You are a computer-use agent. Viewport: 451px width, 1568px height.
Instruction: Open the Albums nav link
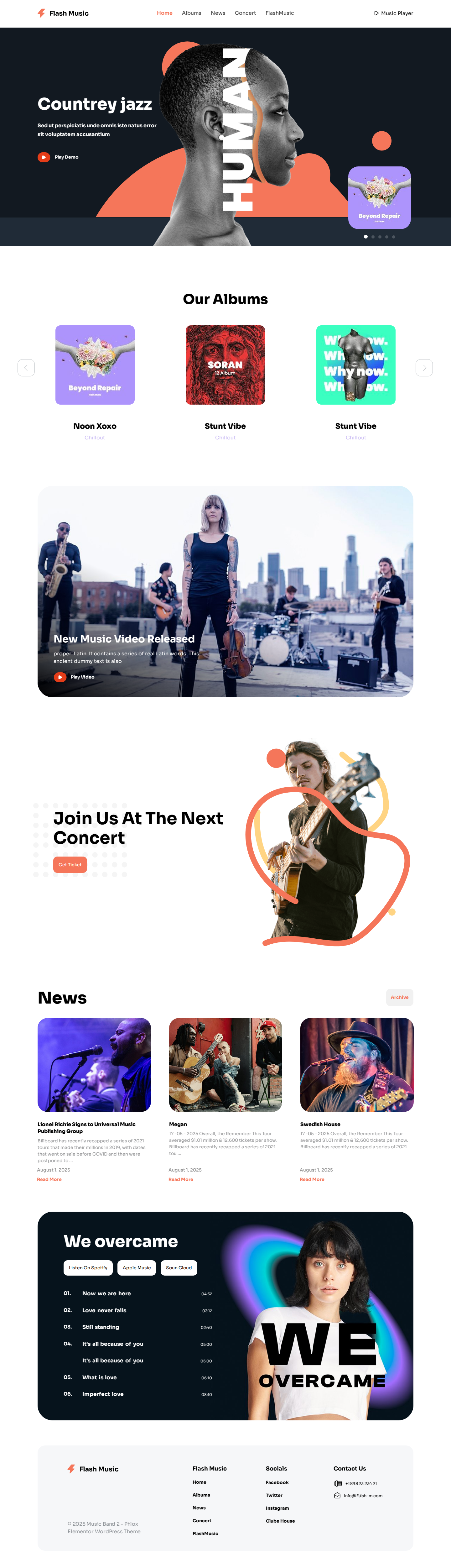point(191,13)
